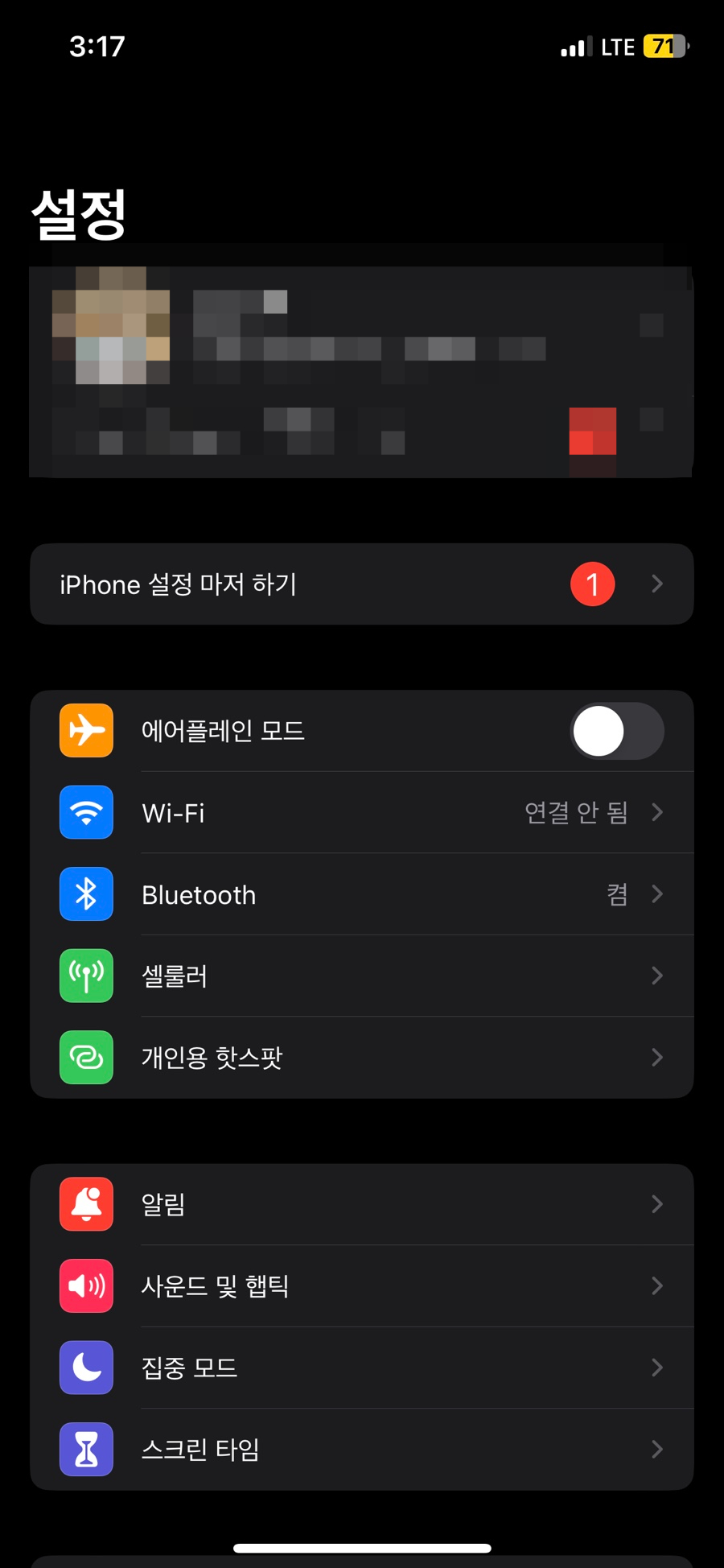Open 스크린 타임 settings

point(361,1450)
